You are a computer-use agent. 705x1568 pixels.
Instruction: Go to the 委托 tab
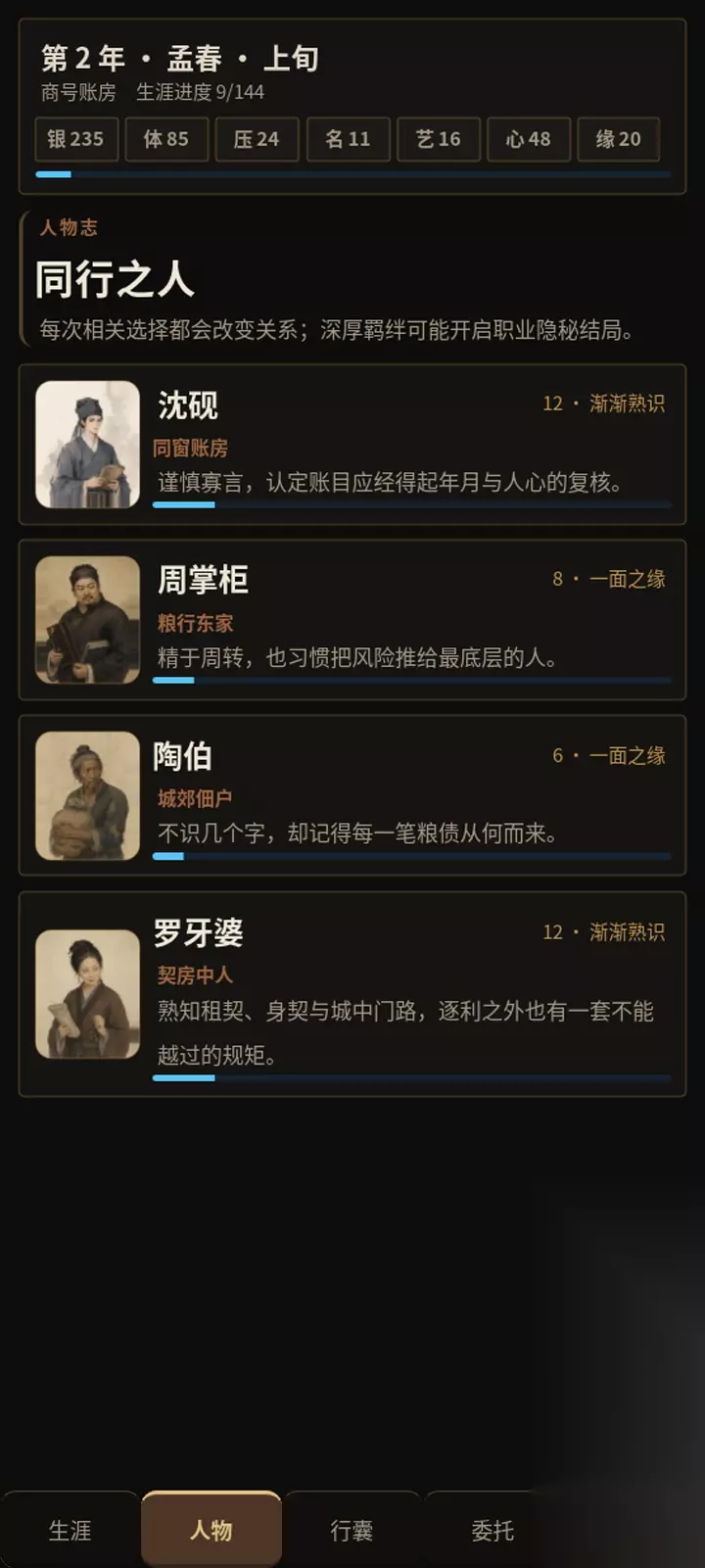click(493, 1529)
